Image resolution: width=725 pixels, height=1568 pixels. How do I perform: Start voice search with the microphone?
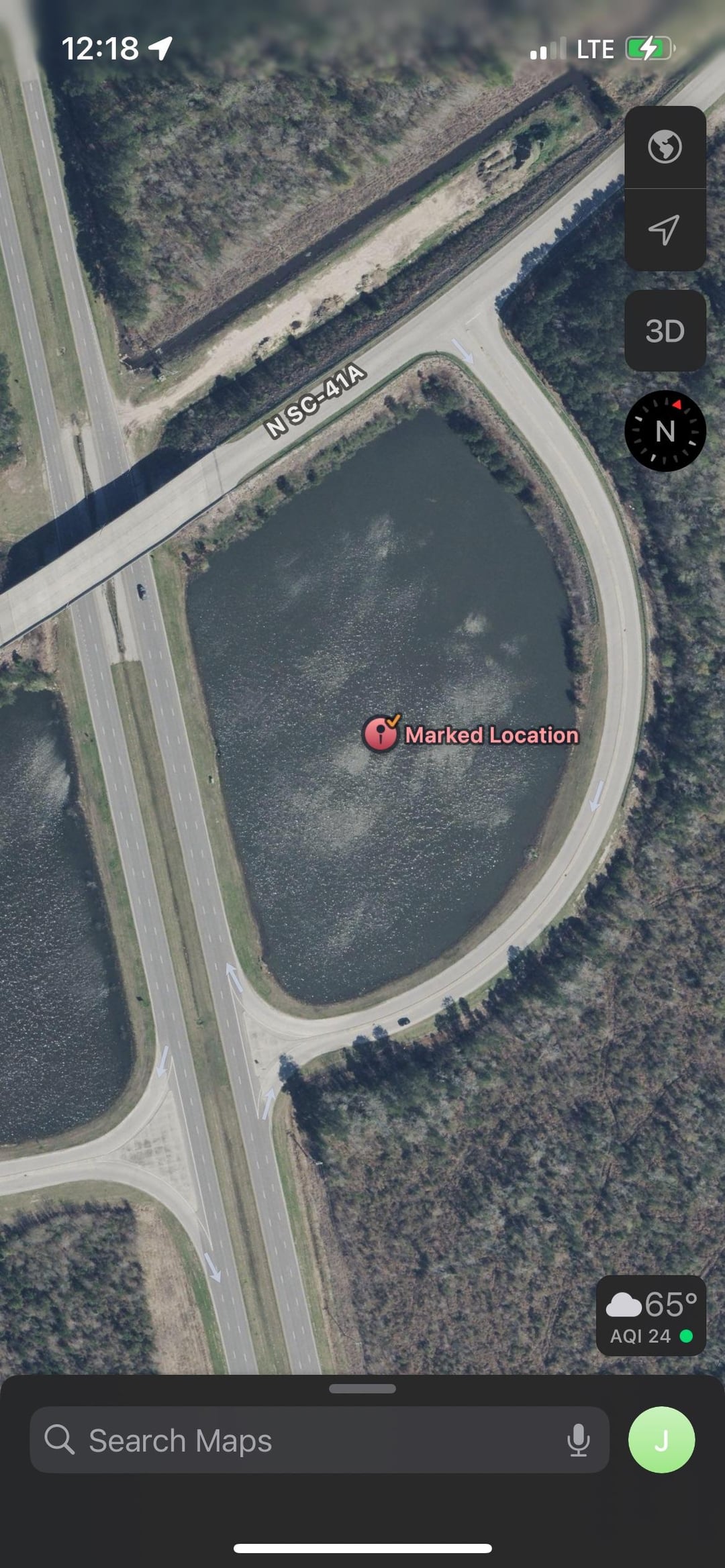coord(578,1441)
